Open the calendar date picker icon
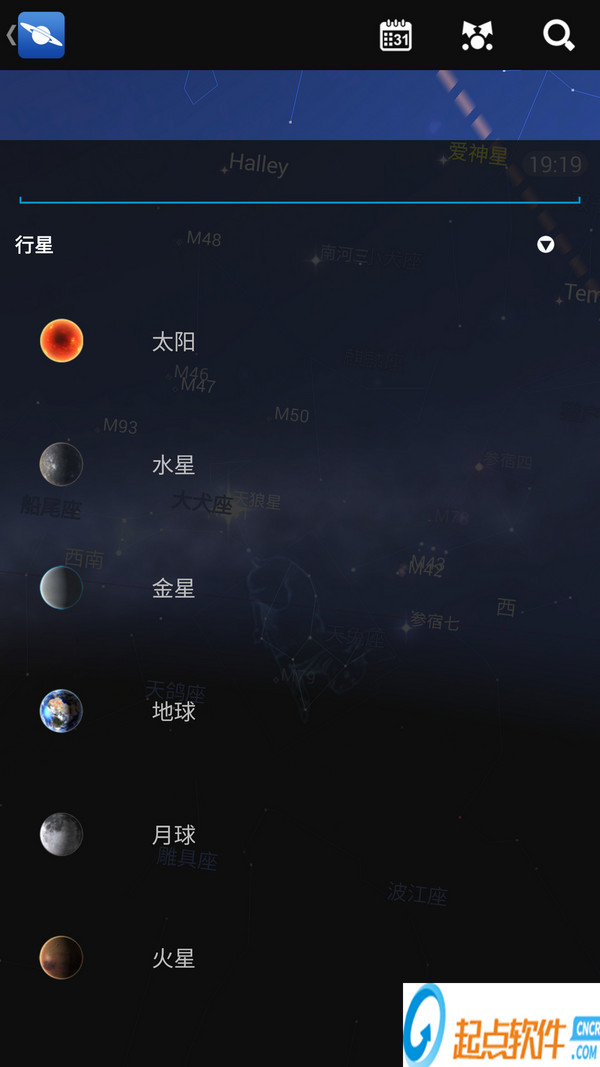Image resolution: width=600 pixels, height=1067 pixels. pyautogui.click(x=396, y=35)
